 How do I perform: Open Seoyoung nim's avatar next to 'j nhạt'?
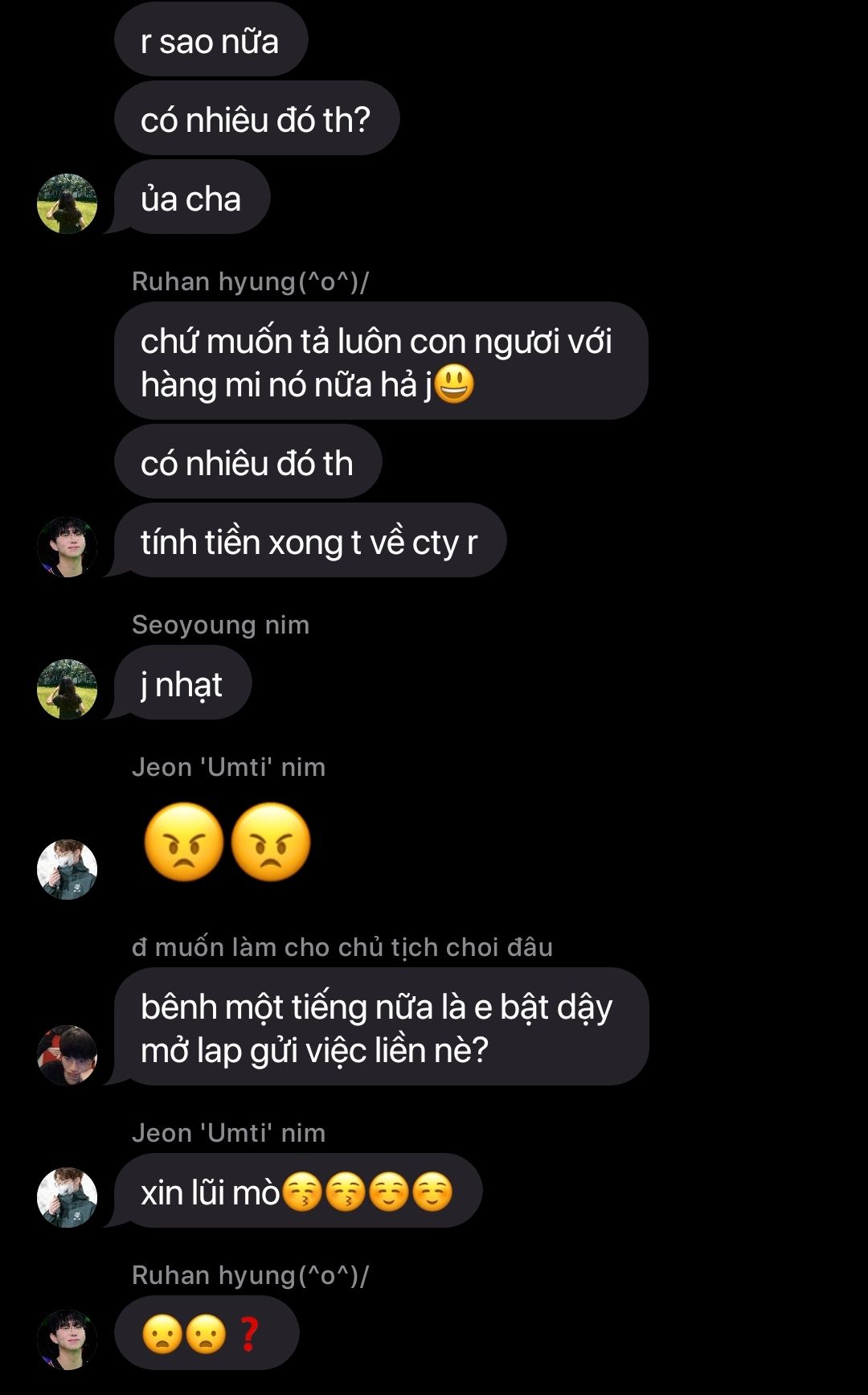pyautogui.click(x=68, y=689)
